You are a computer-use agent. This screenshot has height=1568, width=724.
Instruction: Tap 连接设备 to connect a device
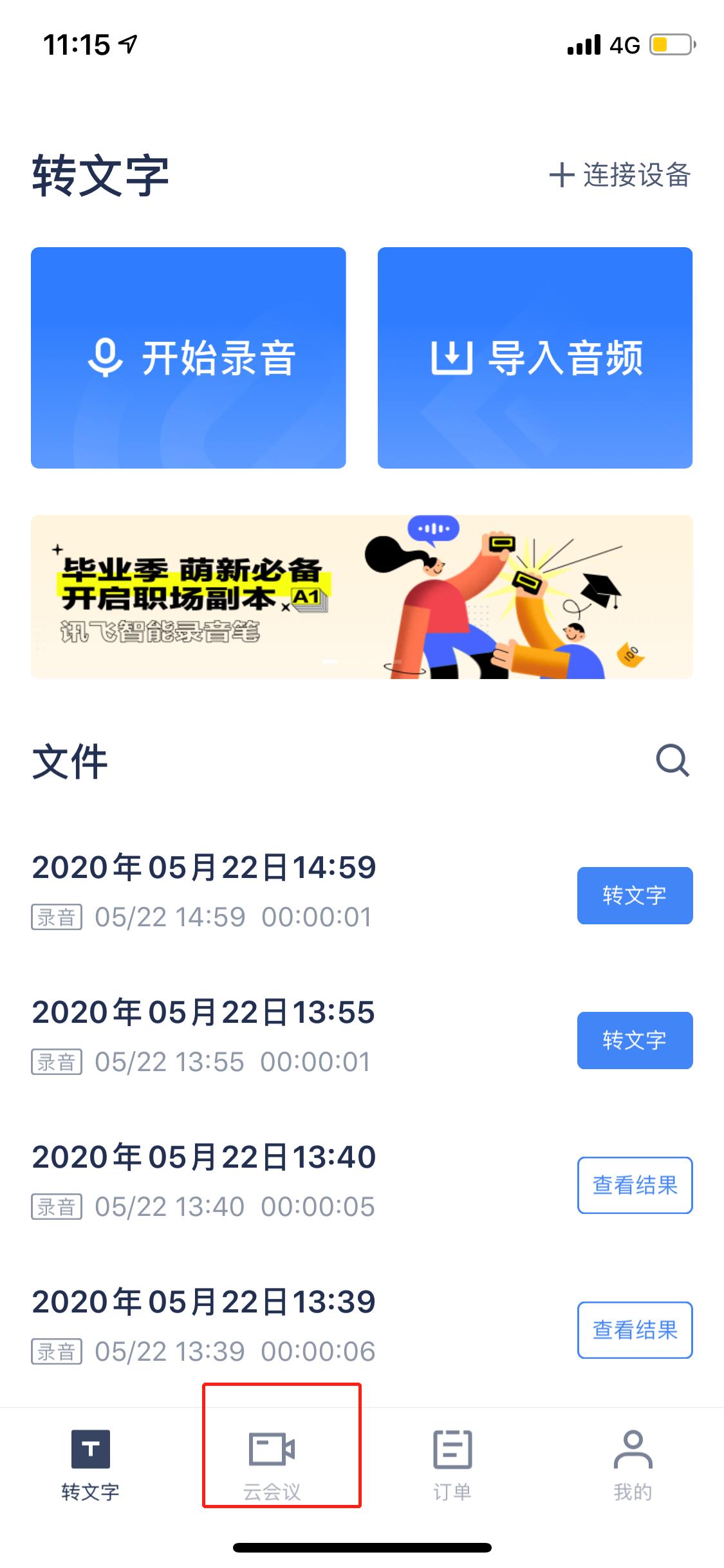[x=620, y=175]
